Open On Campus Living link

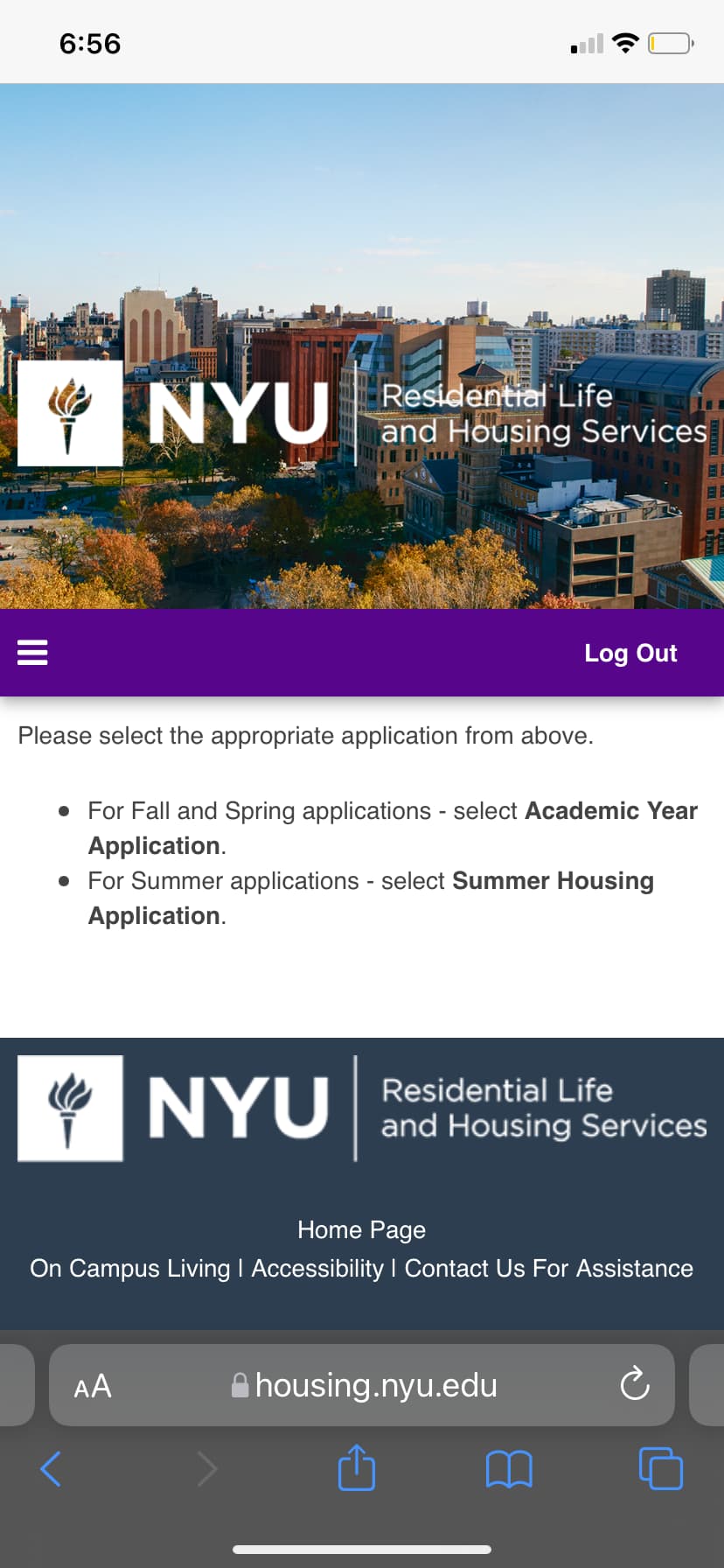[130, 1268]
